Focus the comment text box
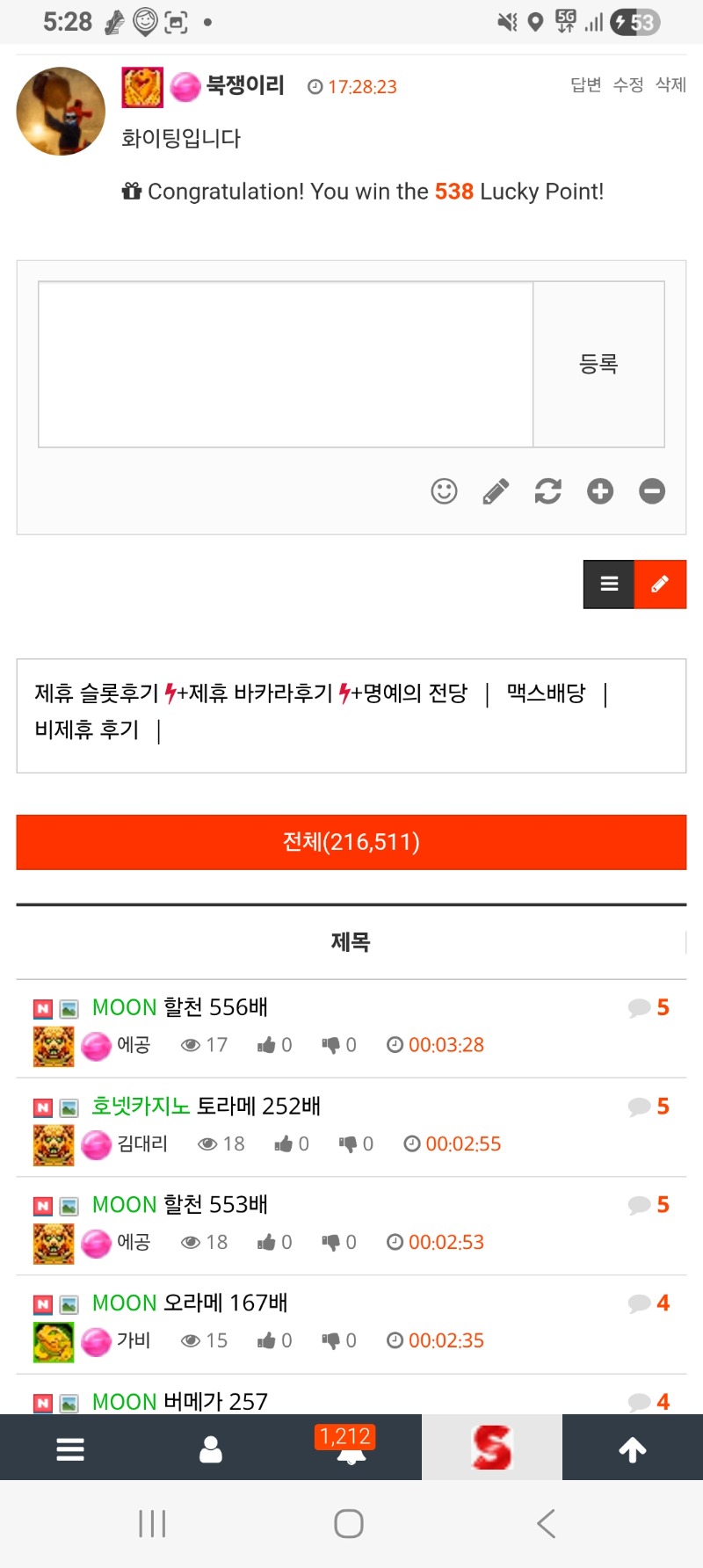 (x=286, y=364)
